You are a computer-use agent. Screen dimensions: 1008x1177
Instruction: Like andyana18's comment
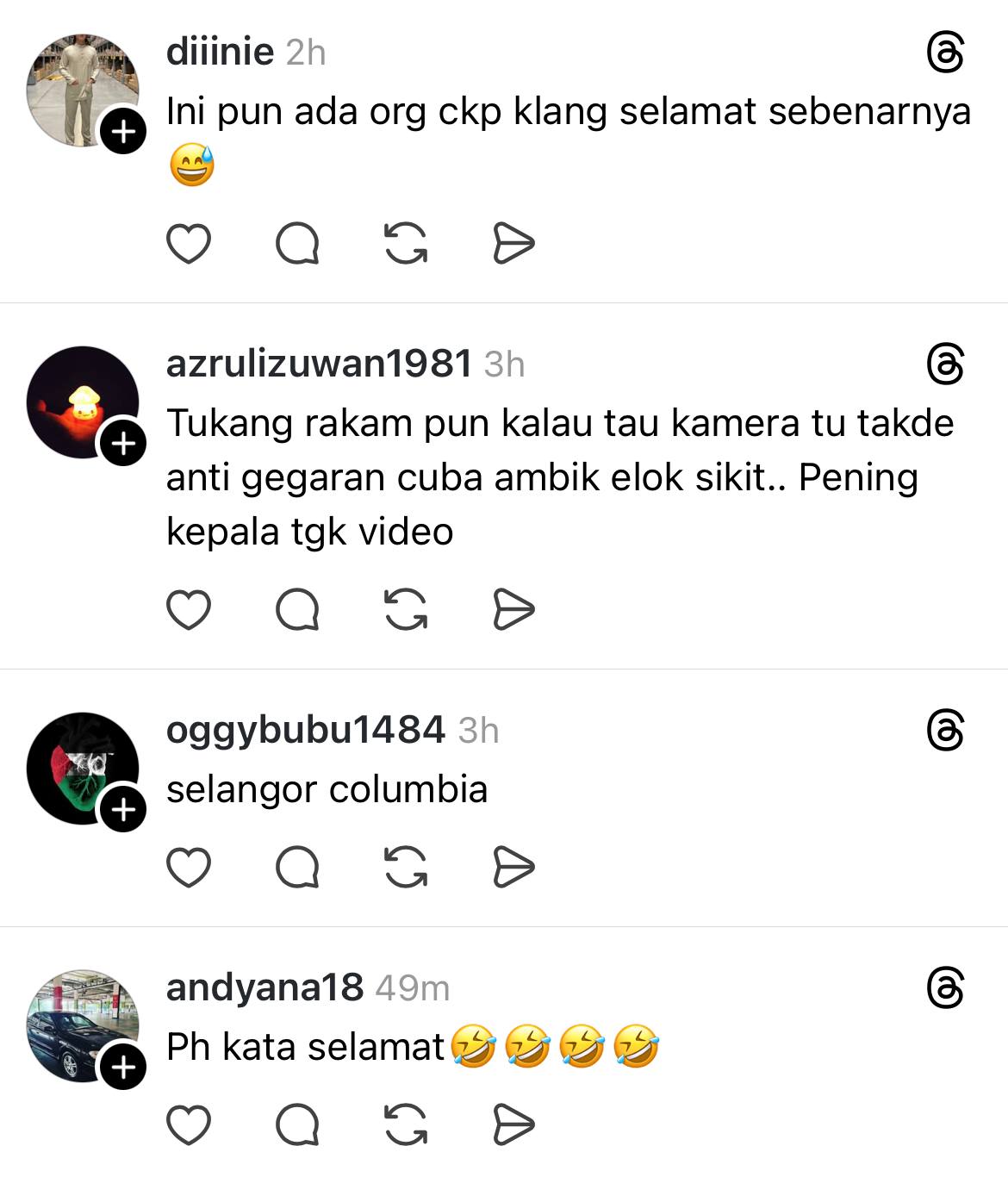[188, 1124]
